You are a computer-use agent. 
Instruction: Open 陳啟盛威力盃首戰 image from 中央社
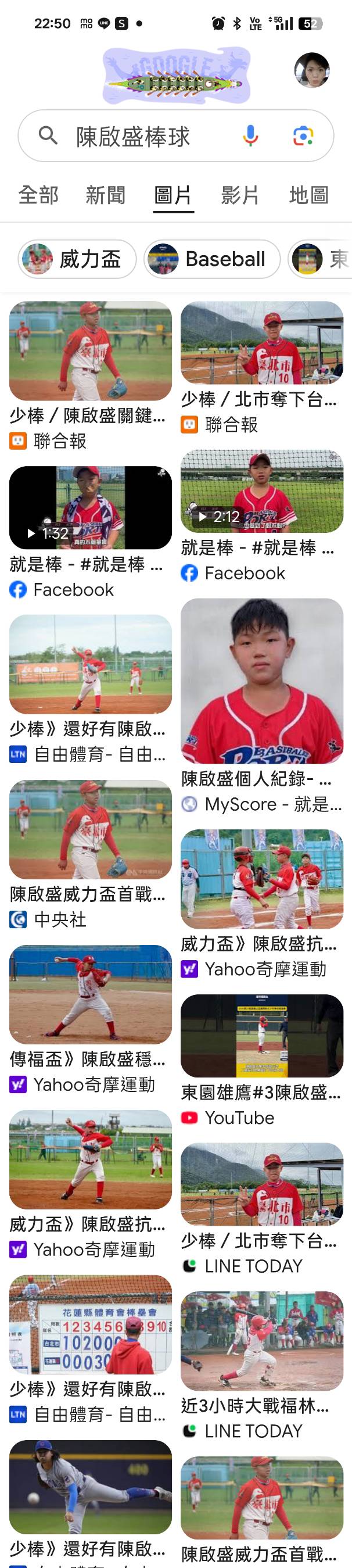coord(90,829)
